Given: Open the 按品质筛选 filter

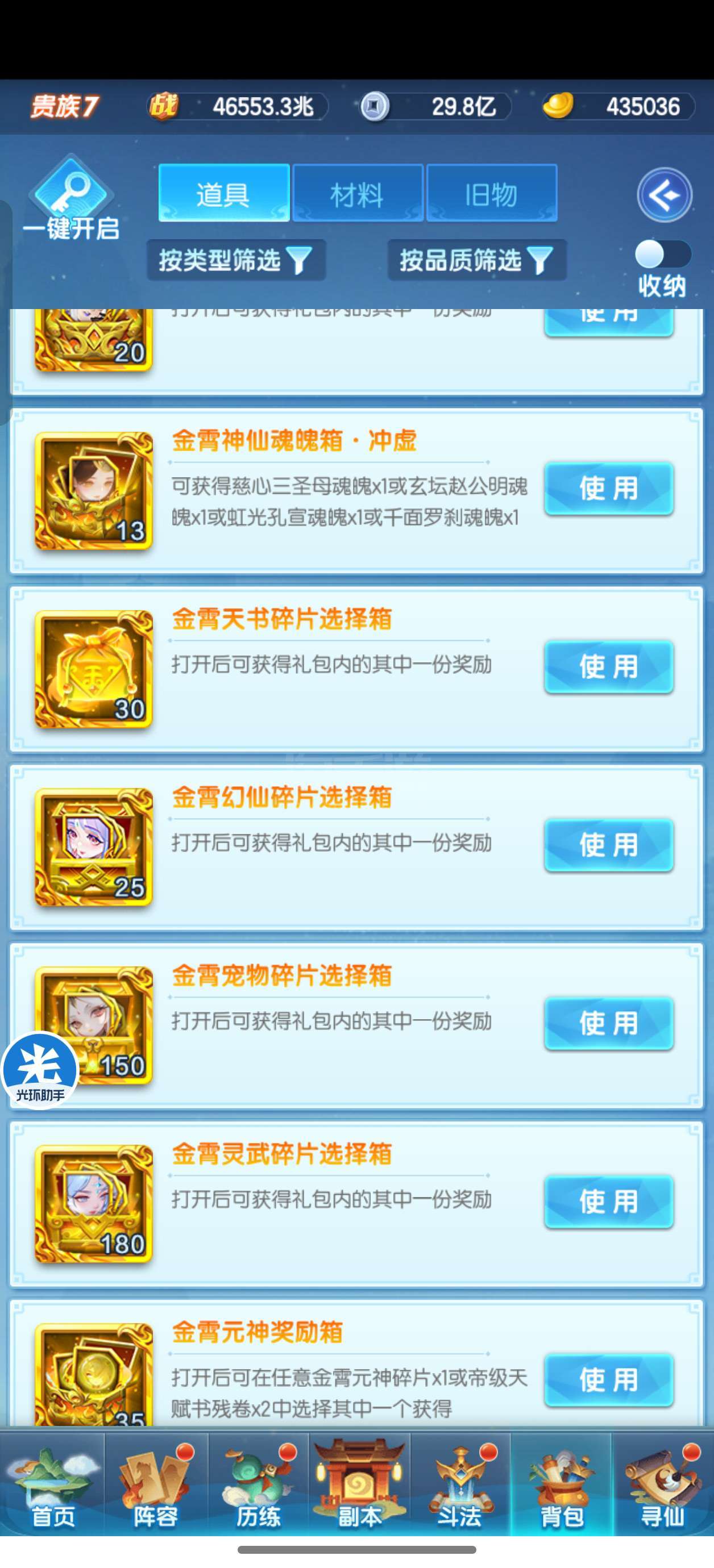Looking at the screenshot, I should 477,260.
